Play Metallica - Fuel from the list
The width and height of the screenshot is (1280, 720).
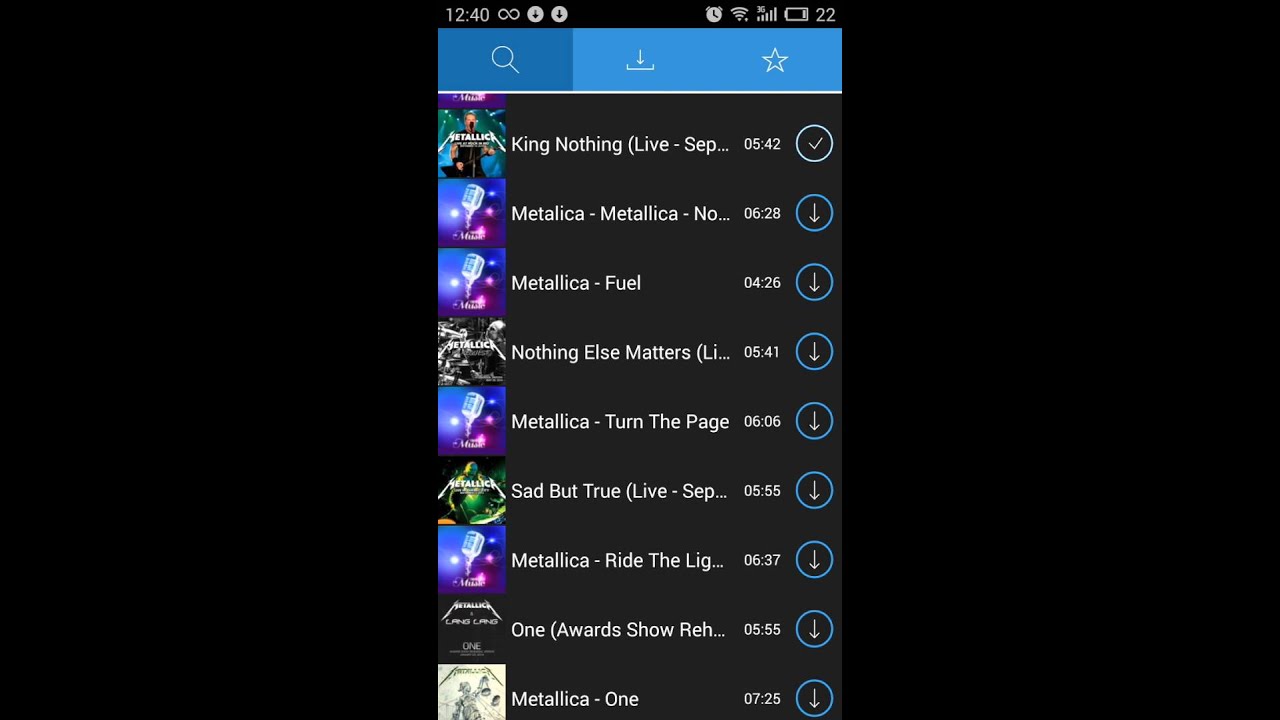pyautogui.click(x=576, y=283)
